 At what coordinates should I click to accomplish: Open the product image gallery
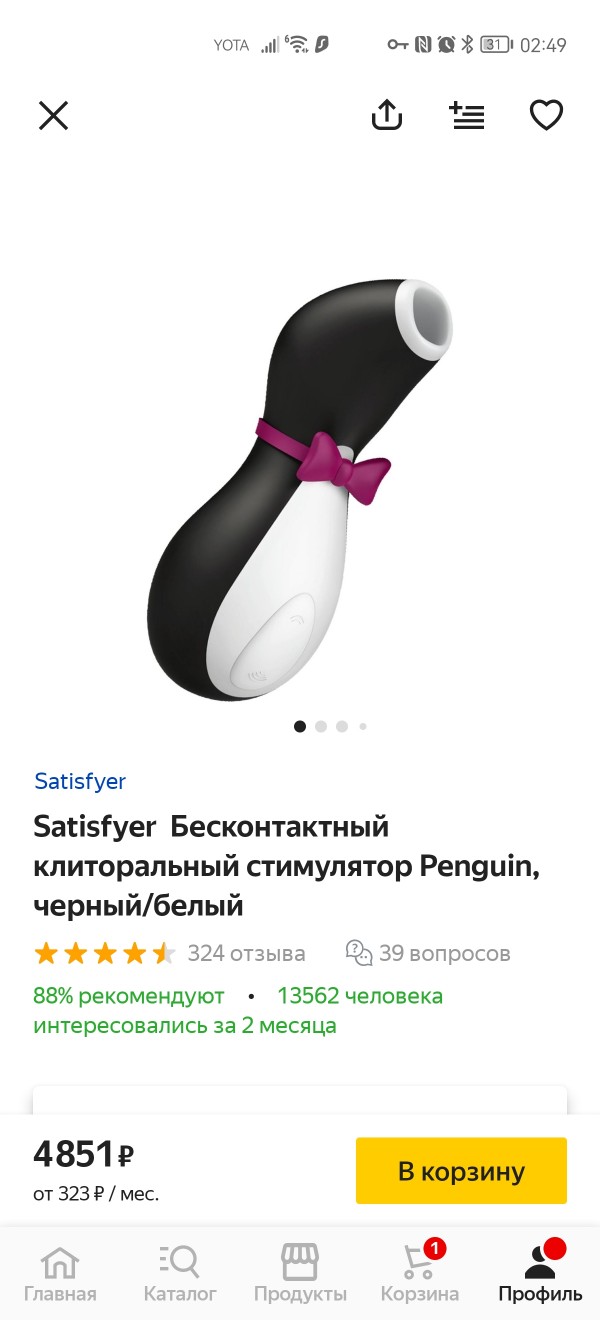300,490
